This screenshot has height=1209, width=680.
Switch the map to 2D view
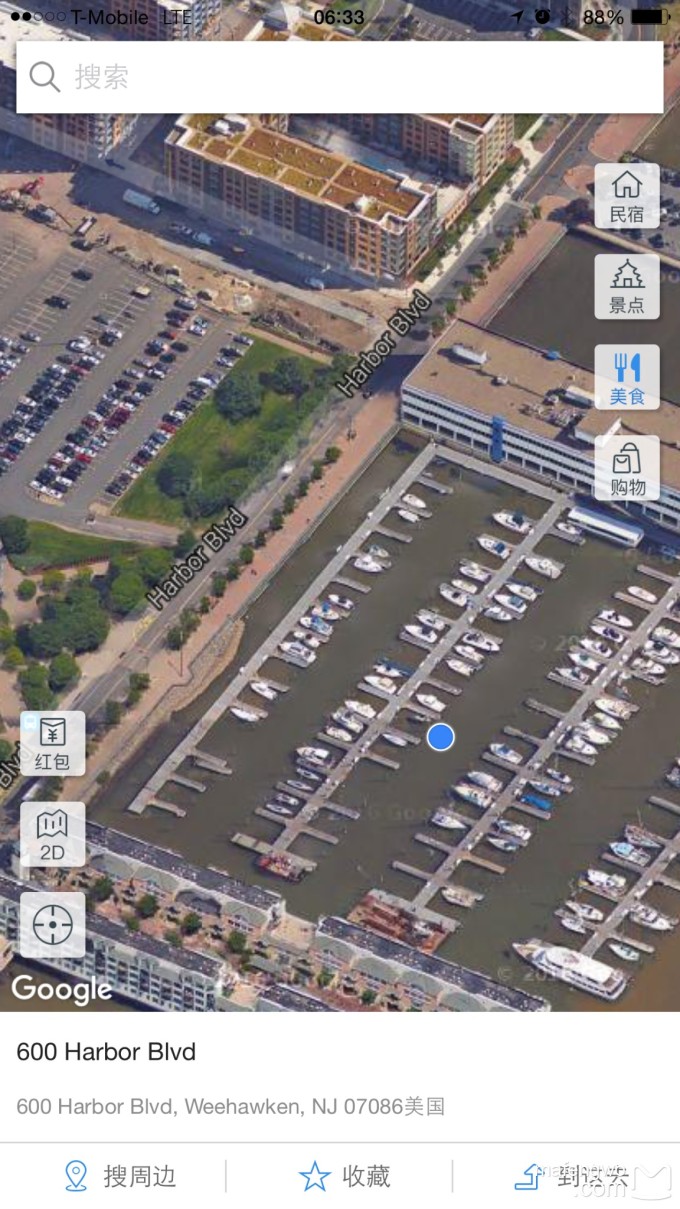pyautogui.click(x=52, y=834)
